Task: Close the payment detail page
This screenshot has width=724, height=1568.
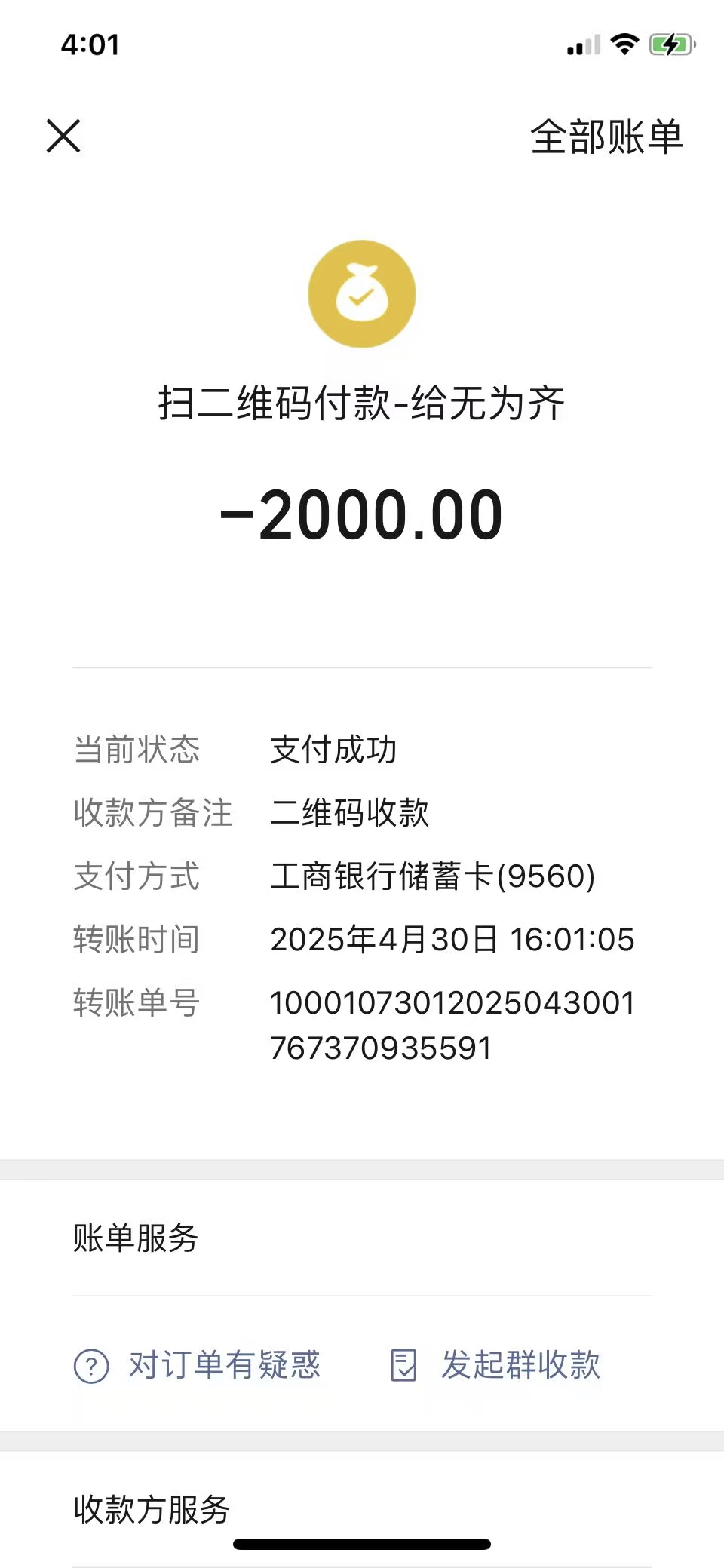Action: (x=63, y=137)
